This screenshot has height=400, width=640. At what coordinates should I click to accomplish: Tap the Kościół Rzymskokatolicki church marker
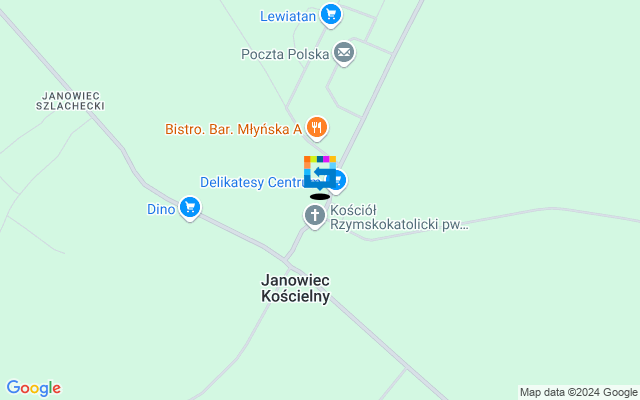[x=315, y=216]
